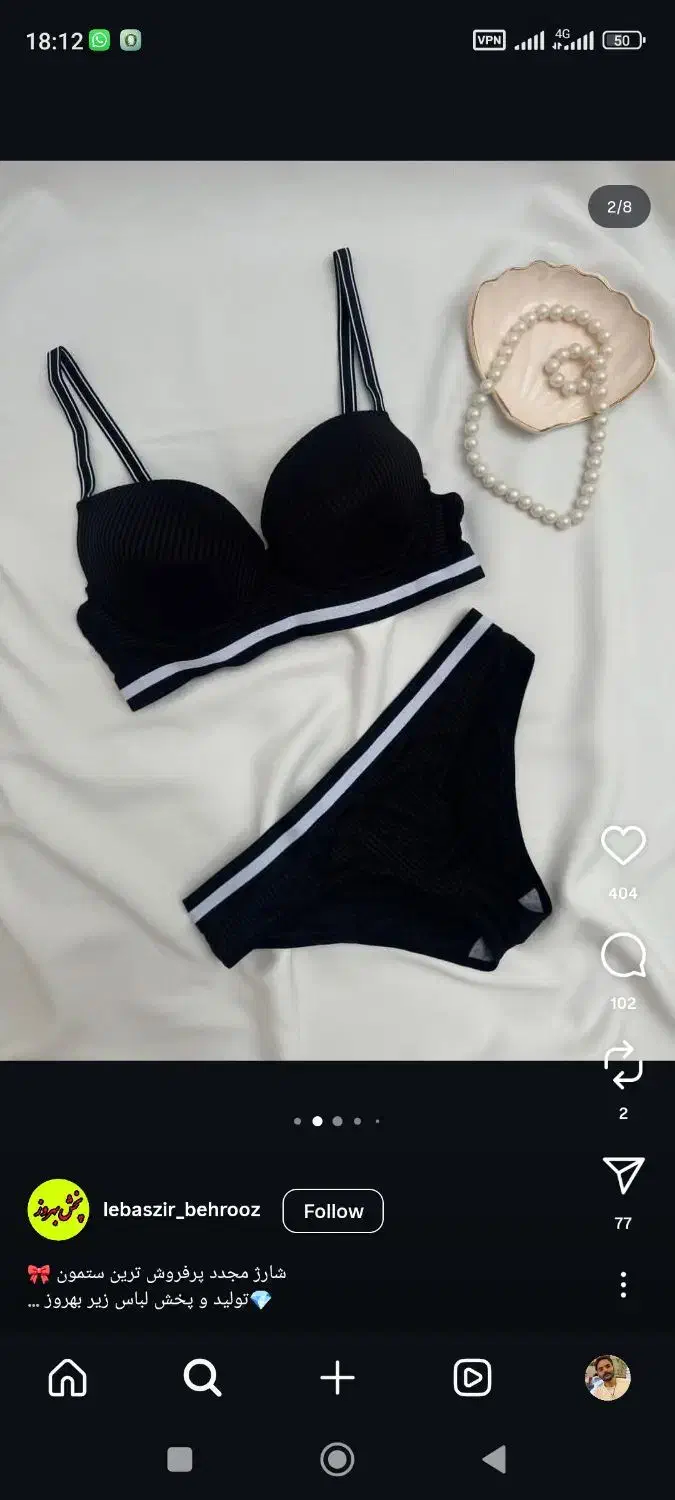Switch to the Reels tab
This screenshot has height=1500, width=675.
pos(472,1378)
